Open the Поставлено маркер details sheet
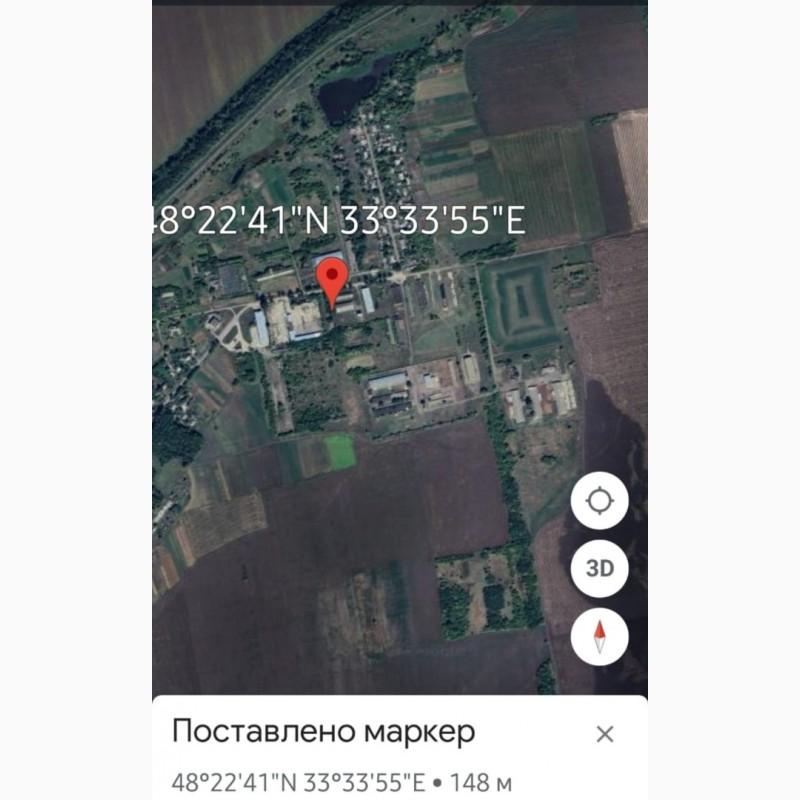The image size is (800, 800). click(322, 732)
